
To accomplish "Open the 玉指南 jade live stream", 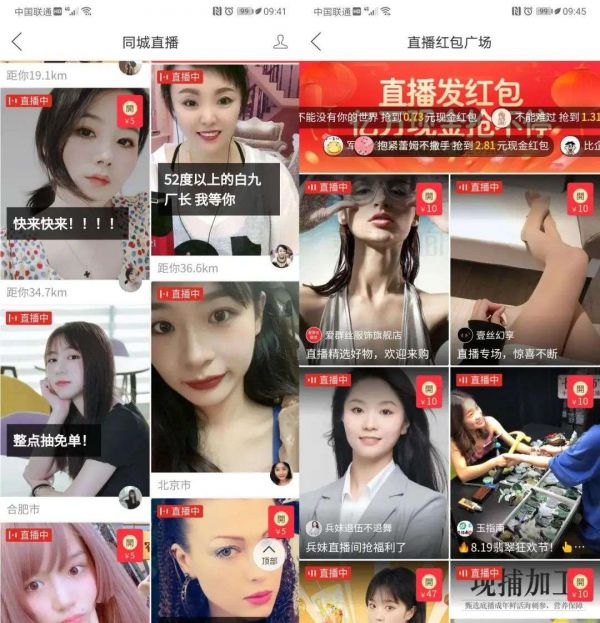I will click(x=524, y=460).
